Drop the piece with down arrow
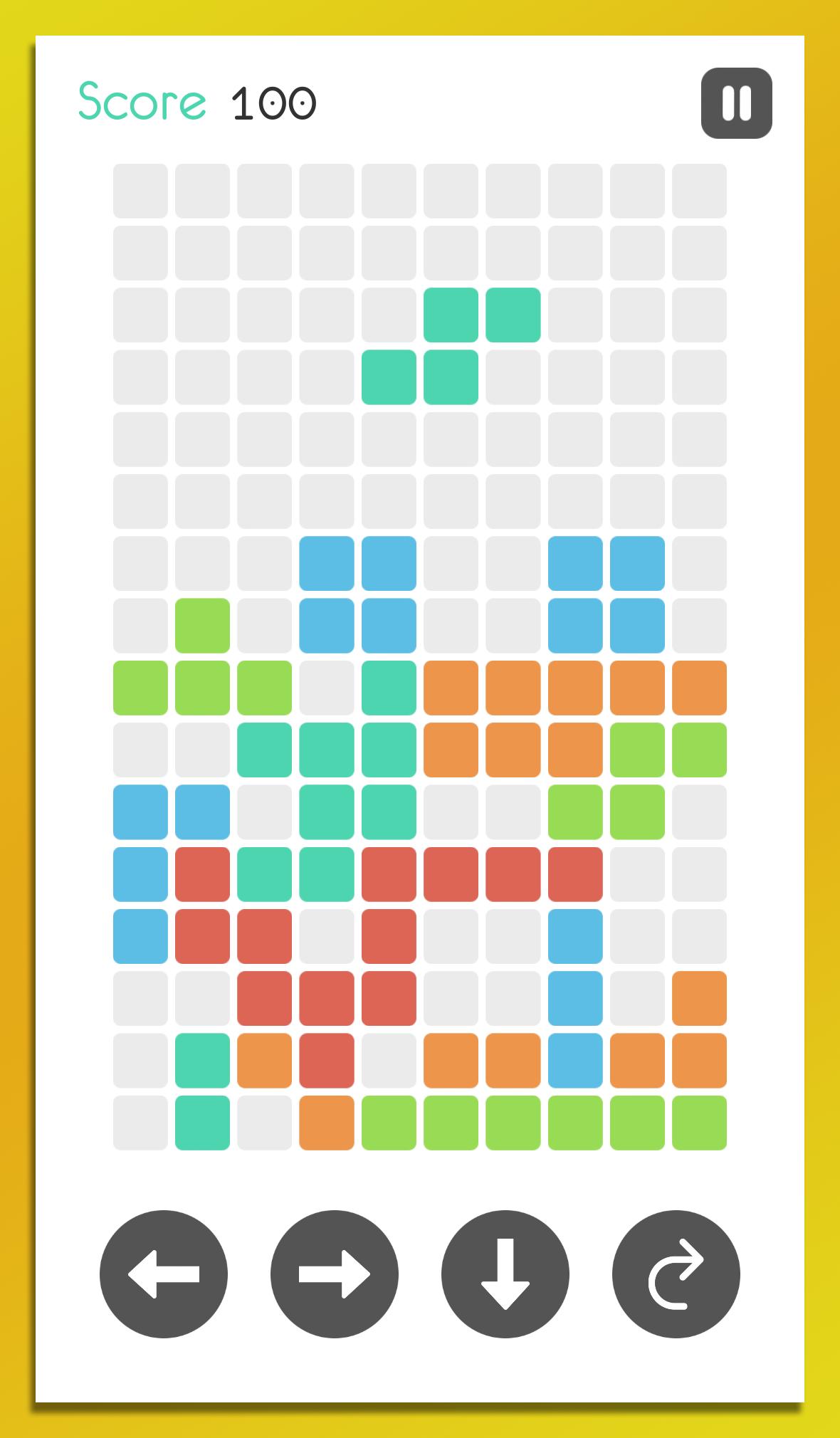This screenshot has width=840, height=1438. pyautogui.click(x=505, y=1274)
